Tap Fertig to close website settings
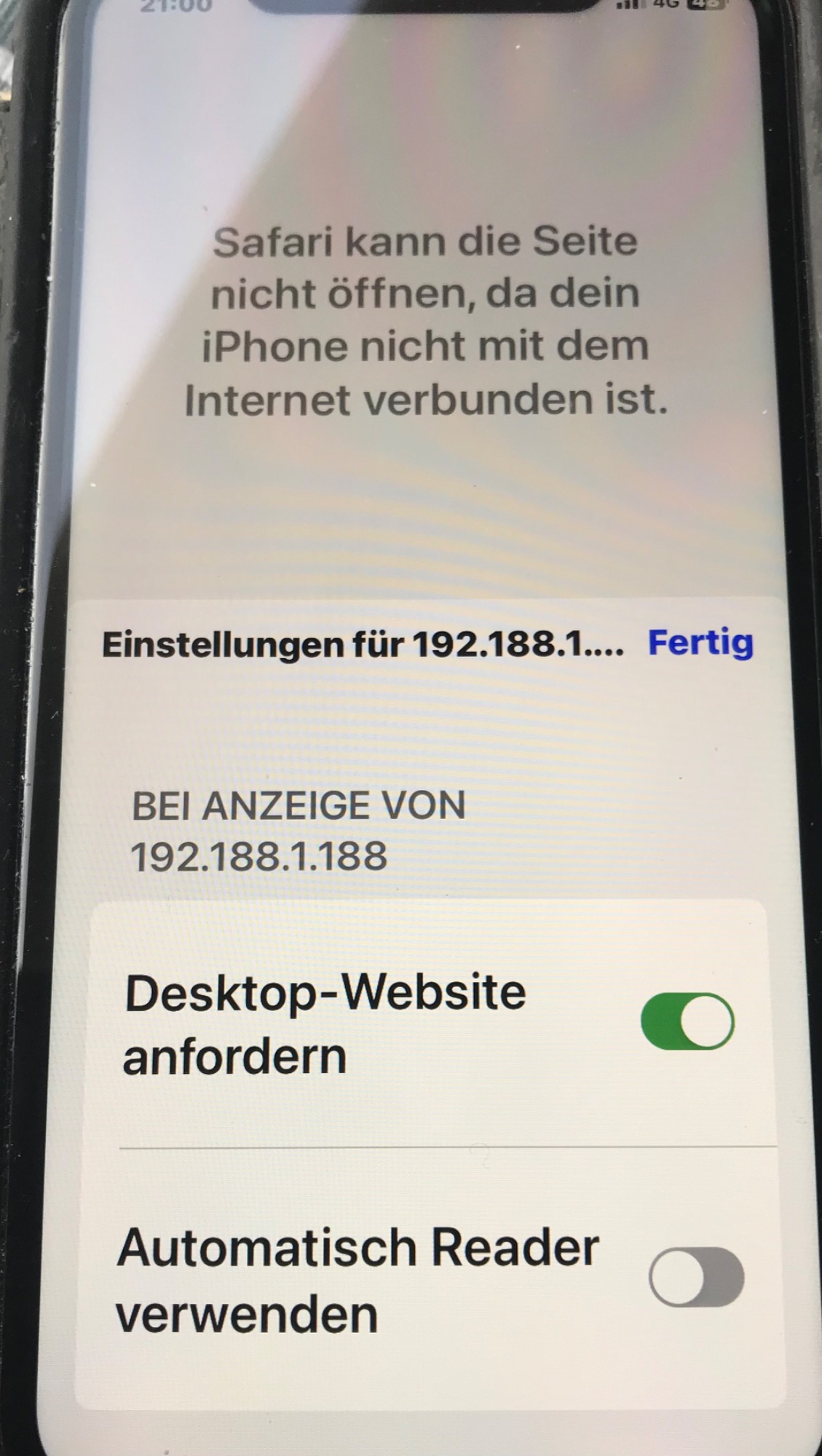Screen dimensions: 822x1456 pos(700,643)
